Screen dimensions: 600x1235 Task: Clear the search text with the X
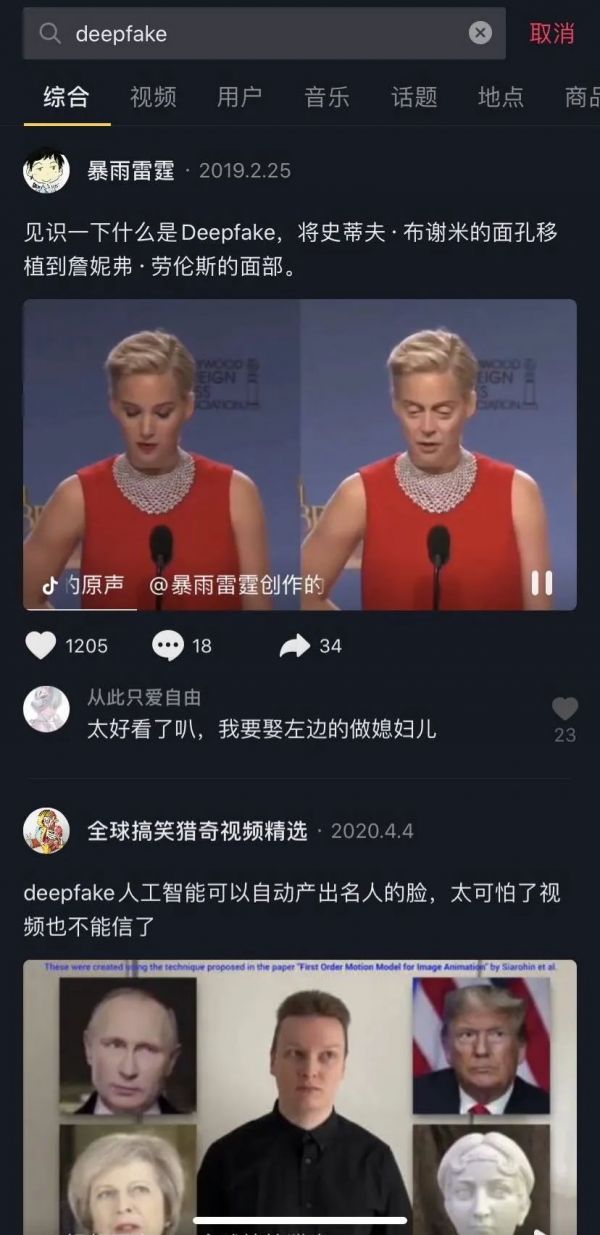(x=480, y=34)
